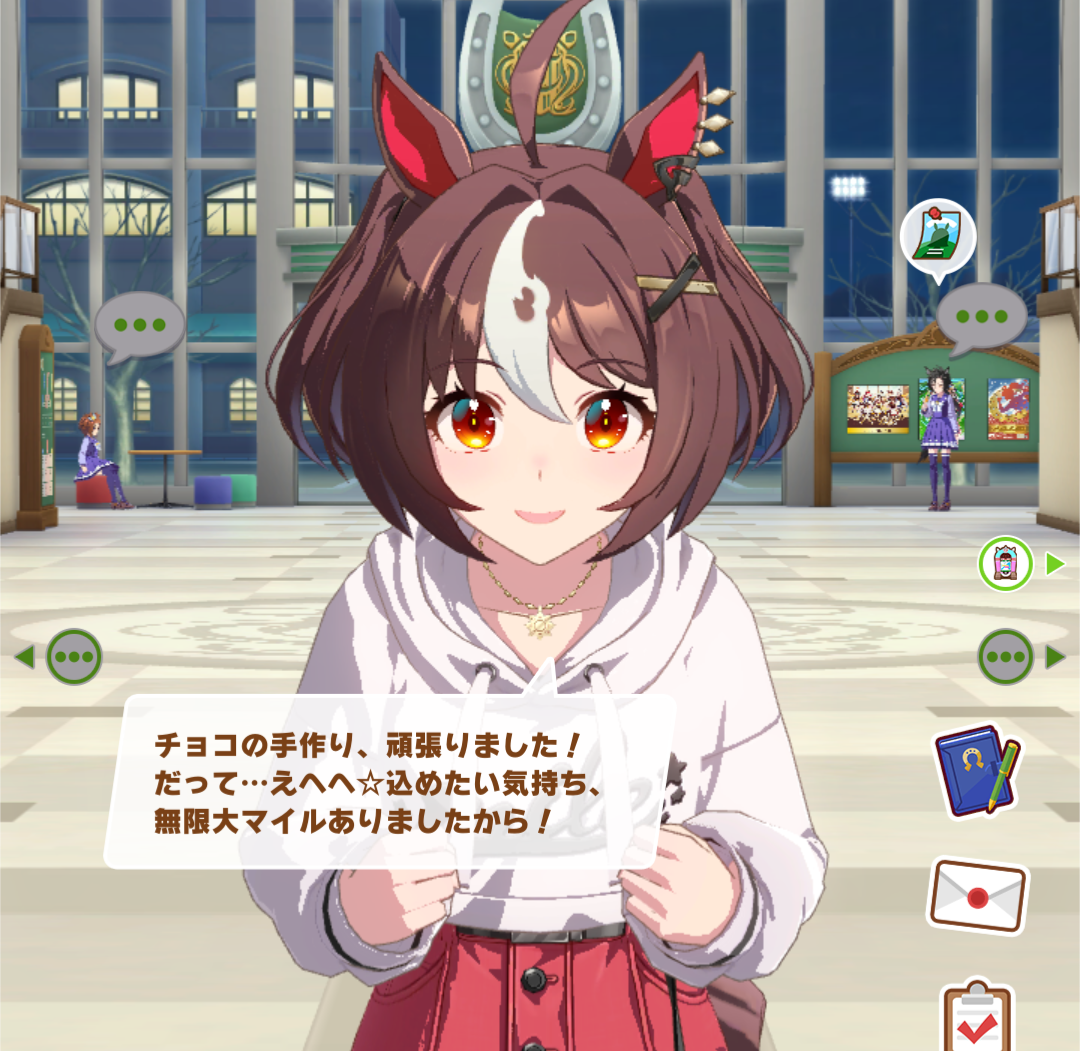
Task: Open the poster bubble above the bulletin board
Action: pos(937,236)
